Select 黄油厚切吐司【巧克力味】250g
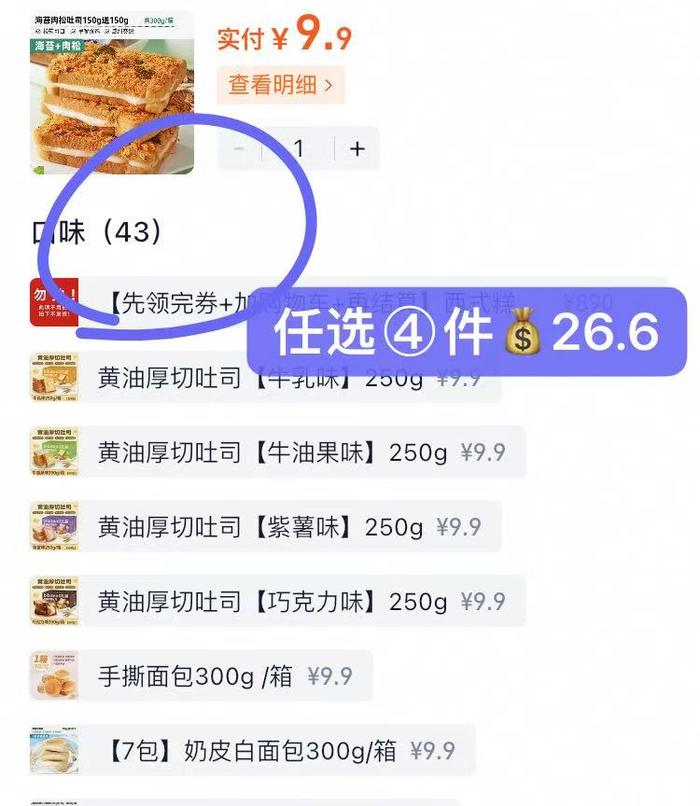The image size is (700, 806). [272, 602]
